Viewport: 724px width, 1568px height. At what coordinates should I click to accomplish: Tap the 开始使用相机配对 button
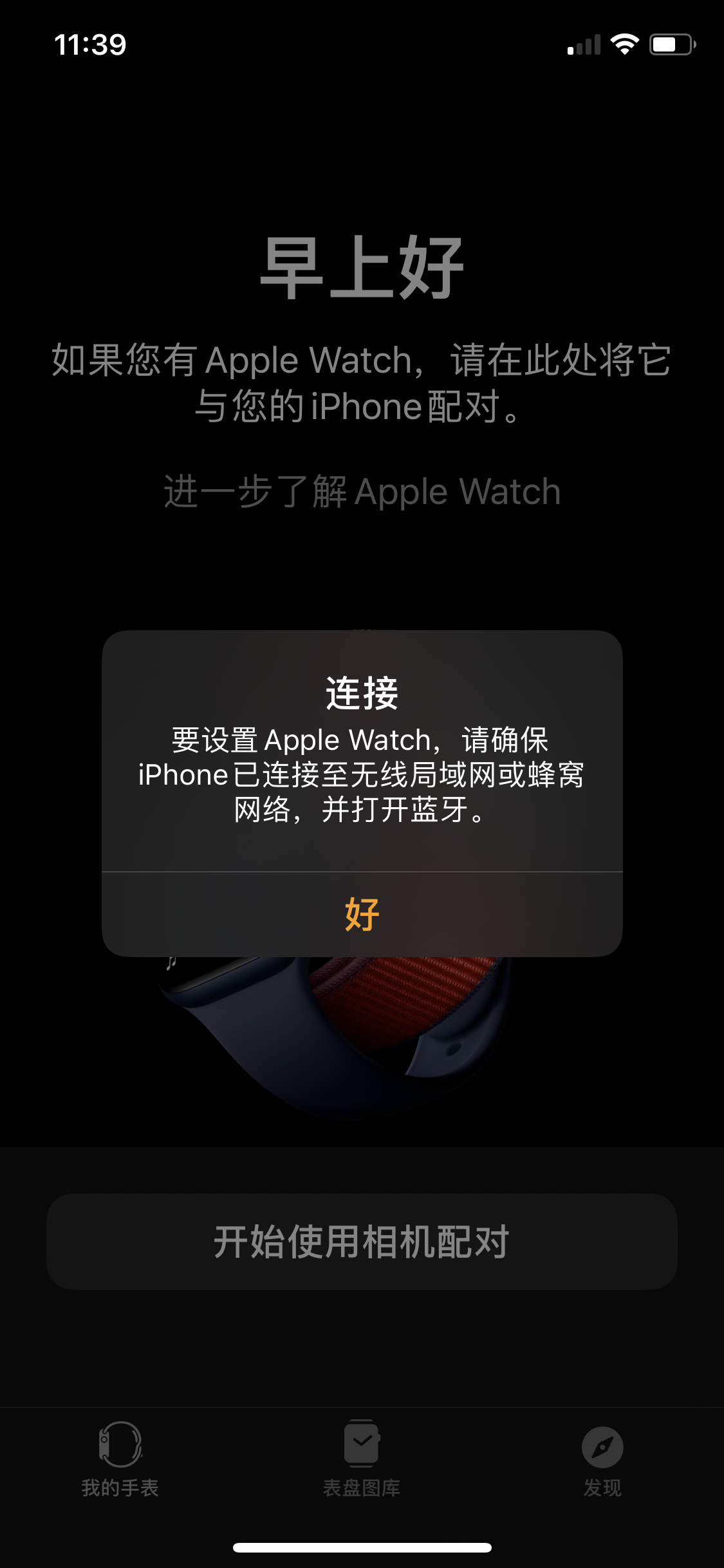tap(362, 1241)
